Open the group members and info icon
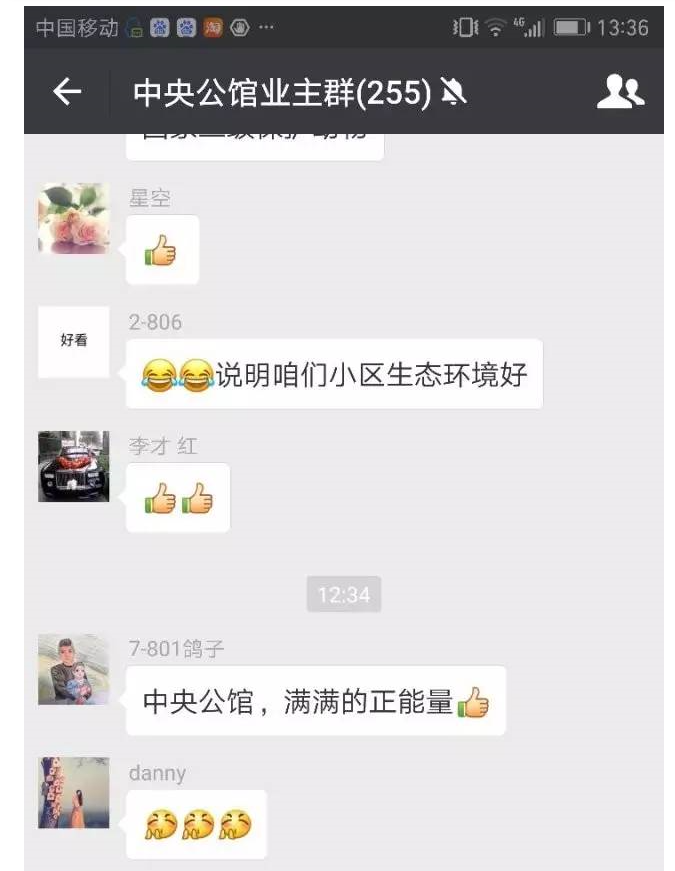 (620, 93)
